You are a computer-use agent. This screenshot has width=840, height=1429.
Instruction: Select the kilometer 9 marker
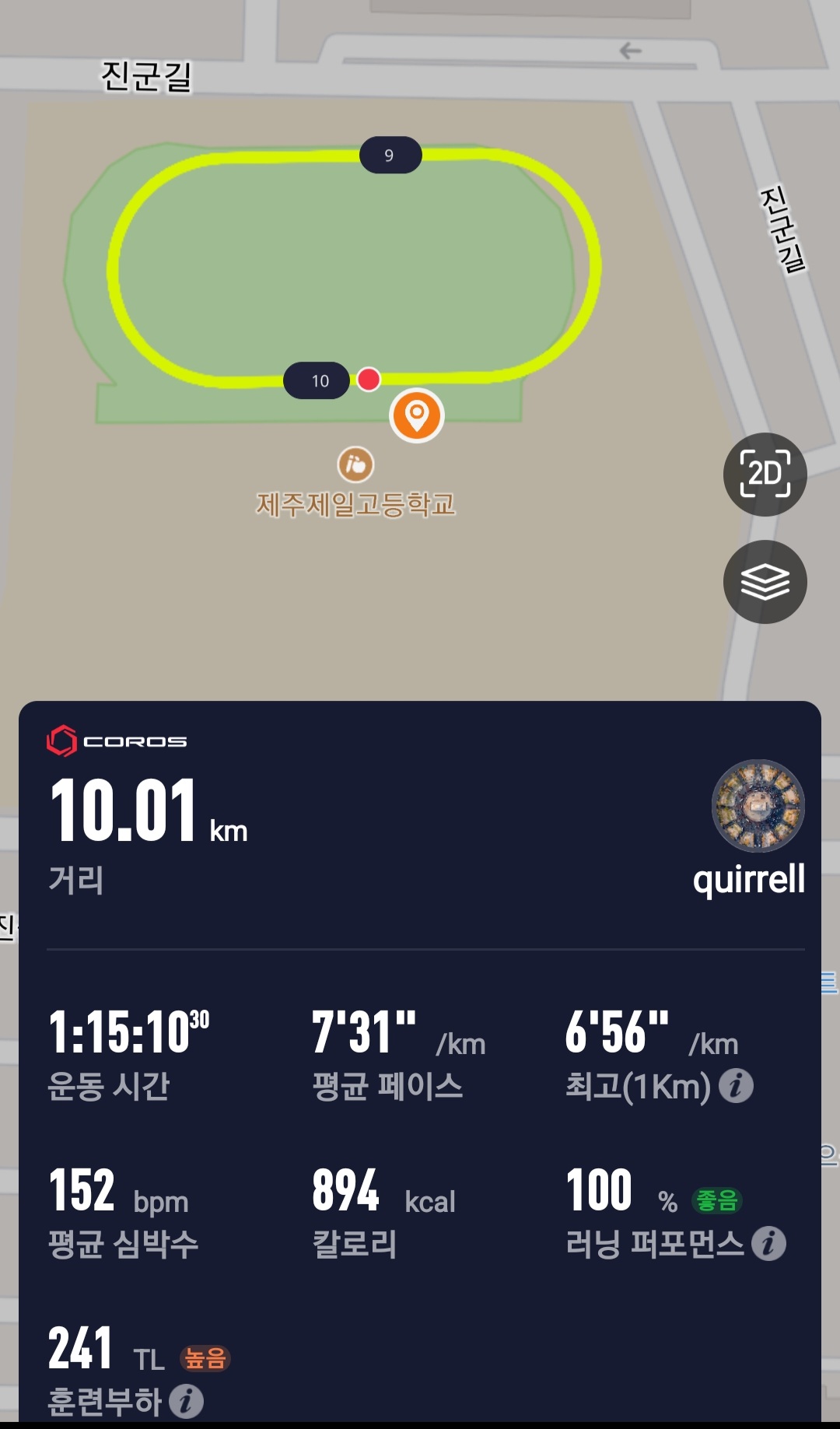tap(390, 156)
